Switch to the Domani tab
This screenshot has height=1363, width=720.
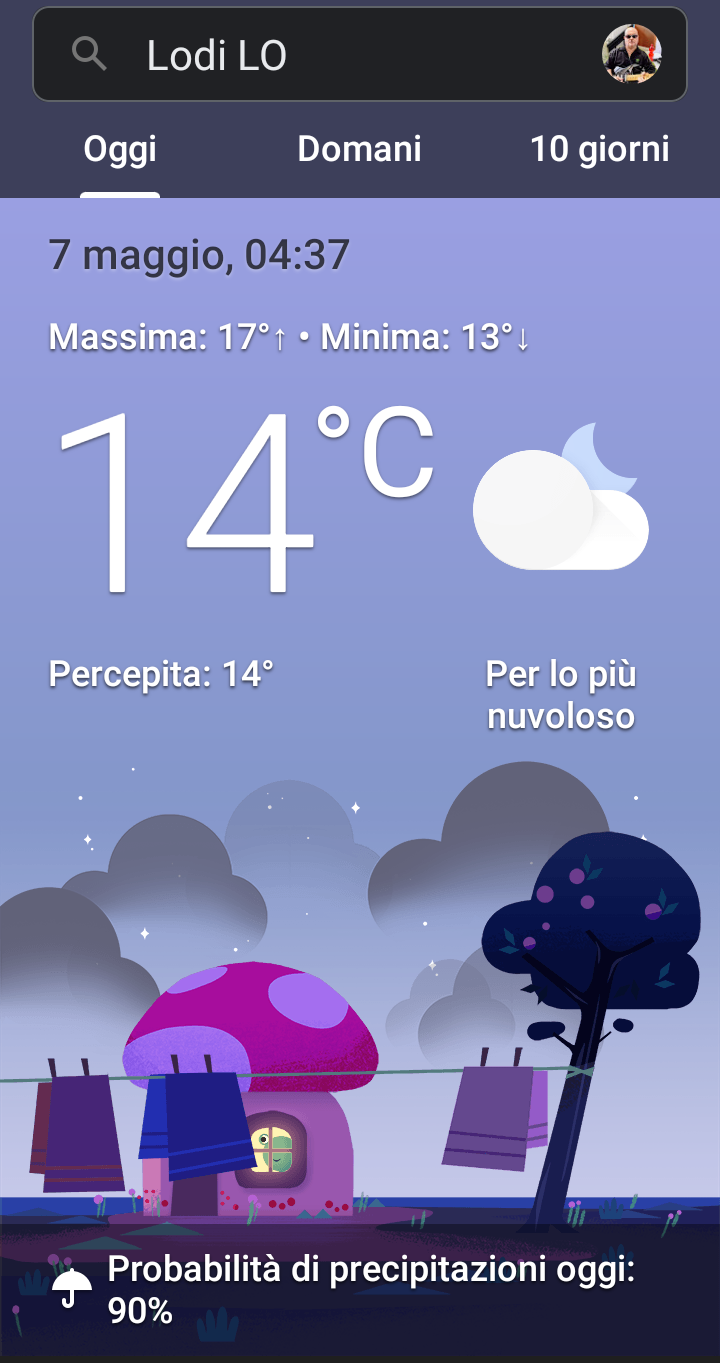tap(360, 150)
